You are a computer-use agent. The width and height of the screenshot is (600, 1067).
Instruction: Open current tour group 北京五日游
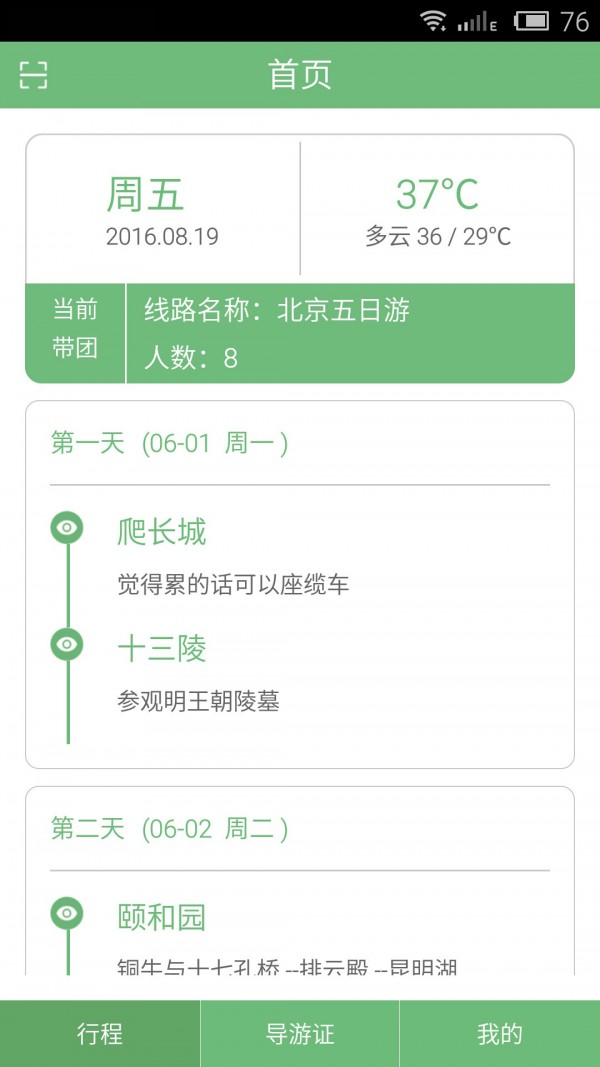pos(300,333)
